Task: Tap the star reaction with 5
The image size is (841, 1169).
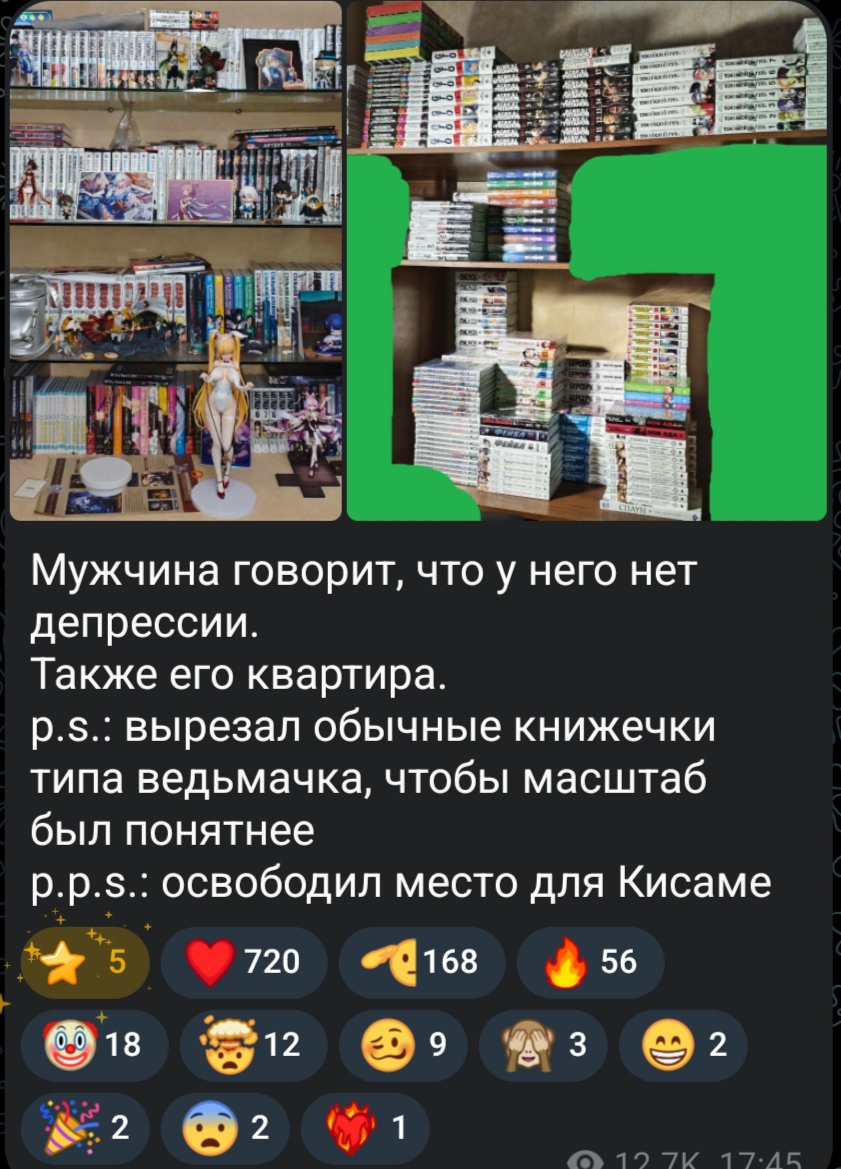Action: [85, 962]
